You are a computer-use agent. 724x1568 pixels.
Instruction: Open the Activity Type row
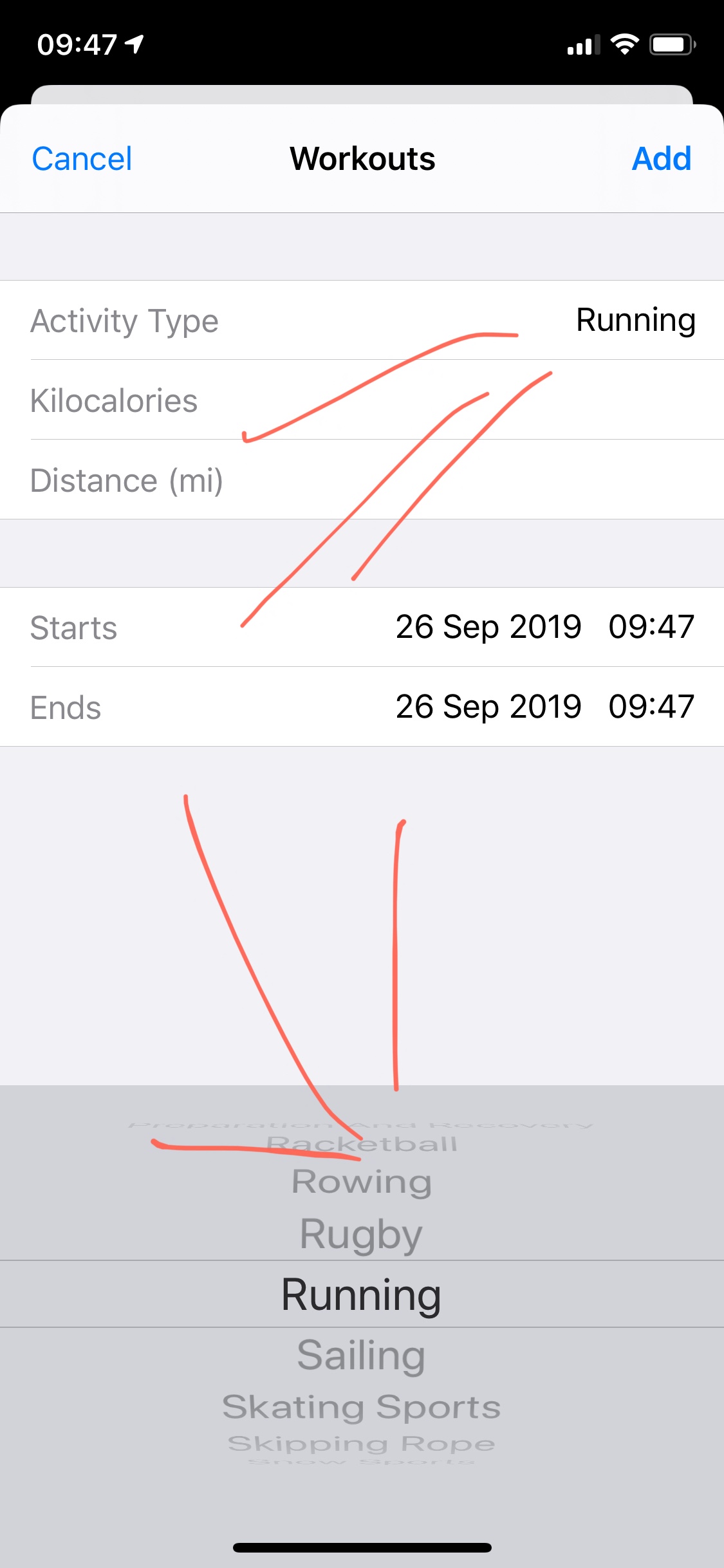point(362,321)
